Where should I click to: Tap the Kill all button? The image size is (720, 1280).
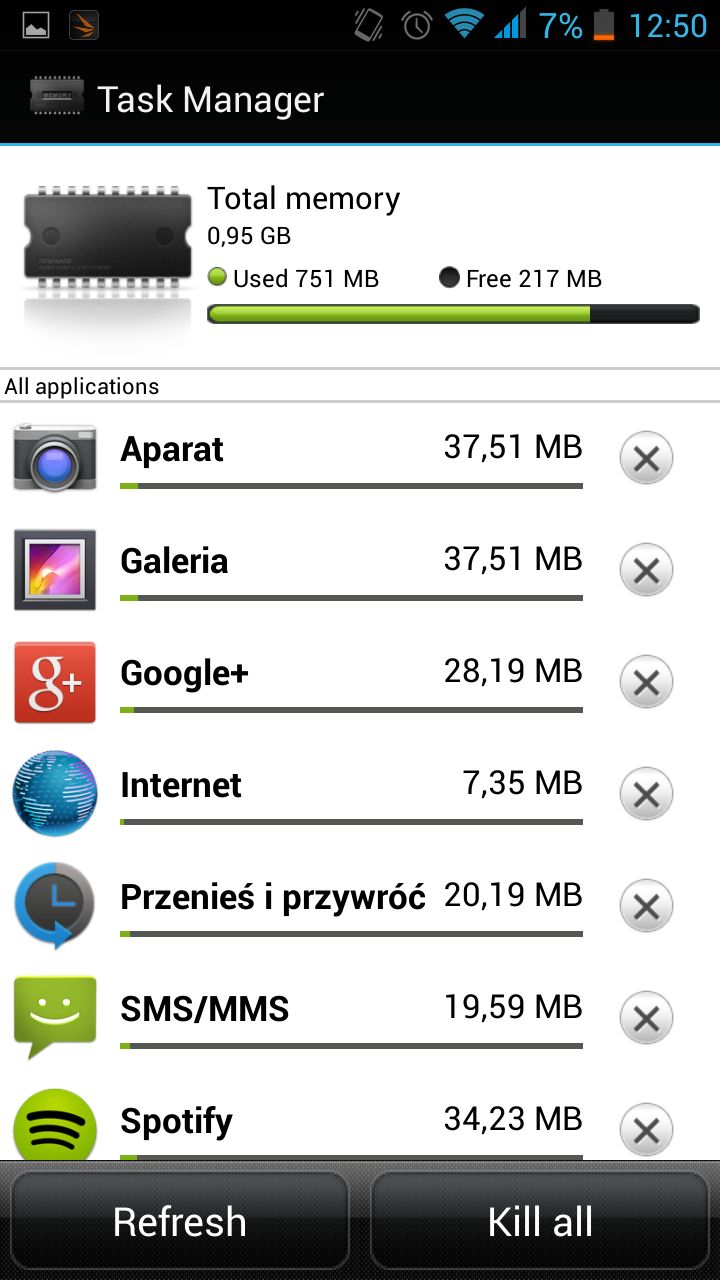pyautogui.click(x=540, y=1221)
